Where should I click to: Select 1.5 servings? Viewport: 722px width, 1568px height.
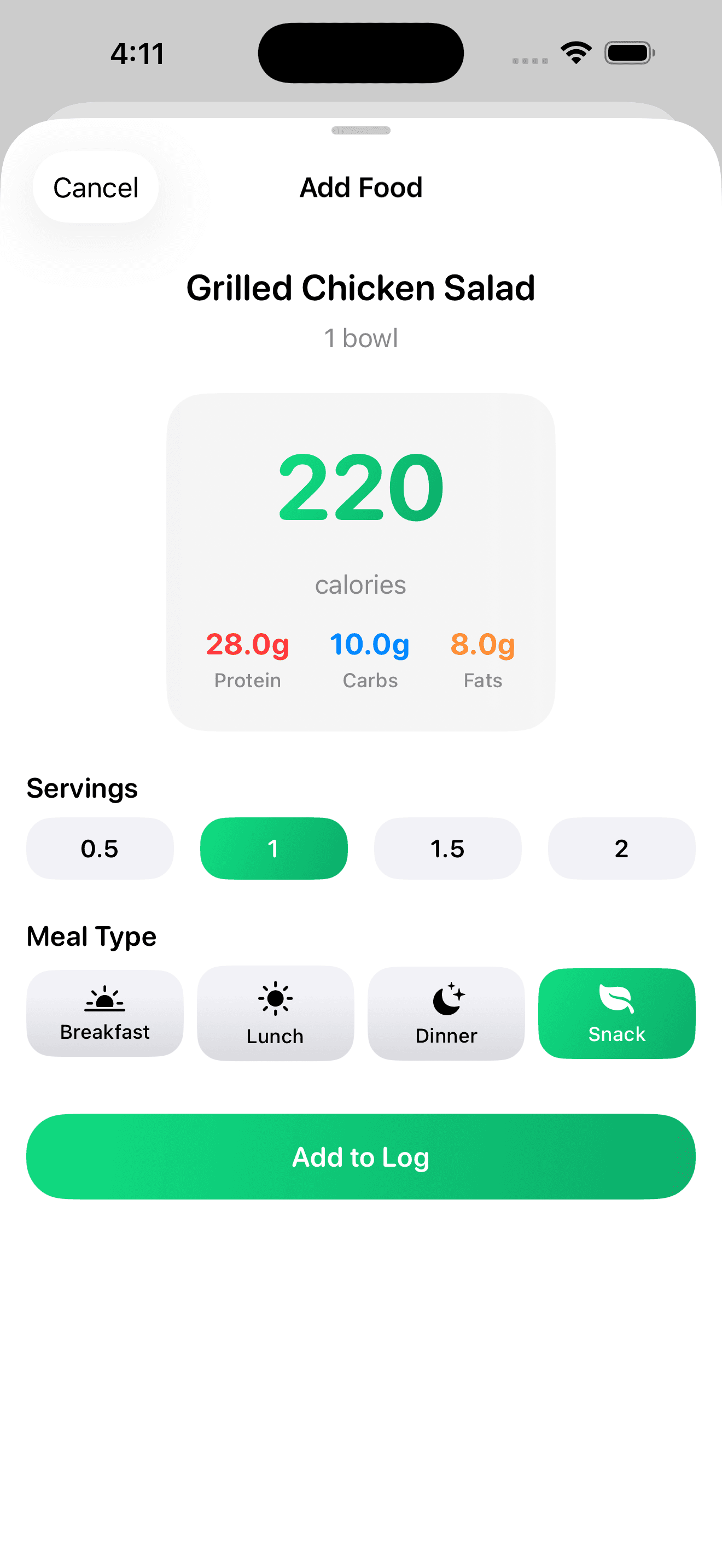click(447, 848)
